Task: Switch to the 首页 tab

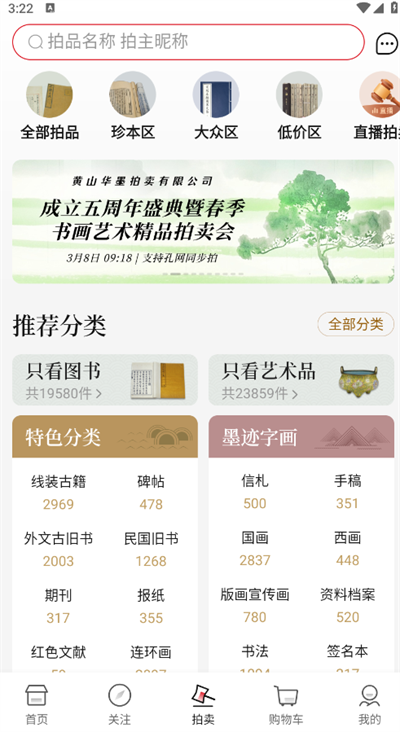Action: pos(36,704)
